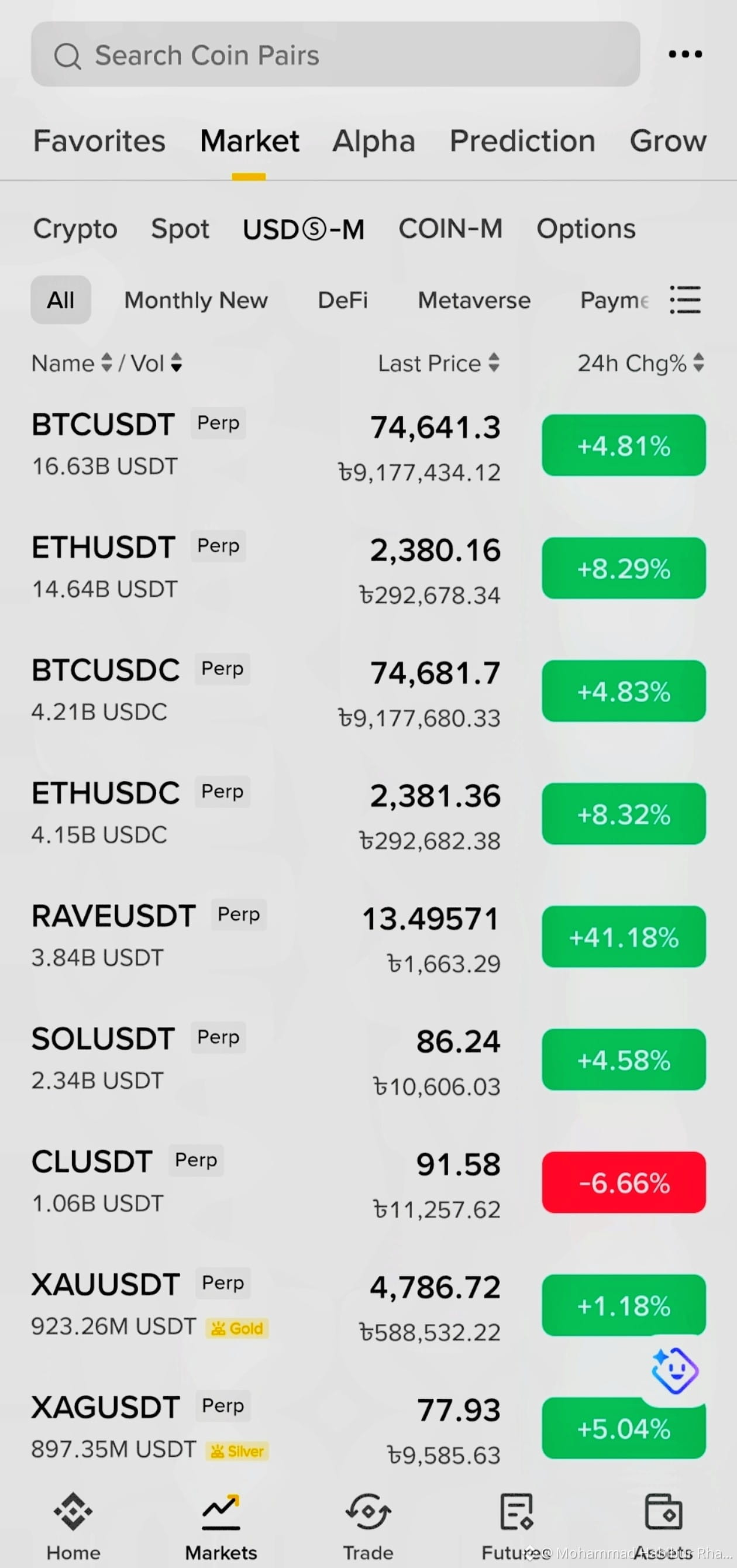737x1568 pixels.
Task: Open the BTCUSDT Perp row
Action: [x=368, y=446]
